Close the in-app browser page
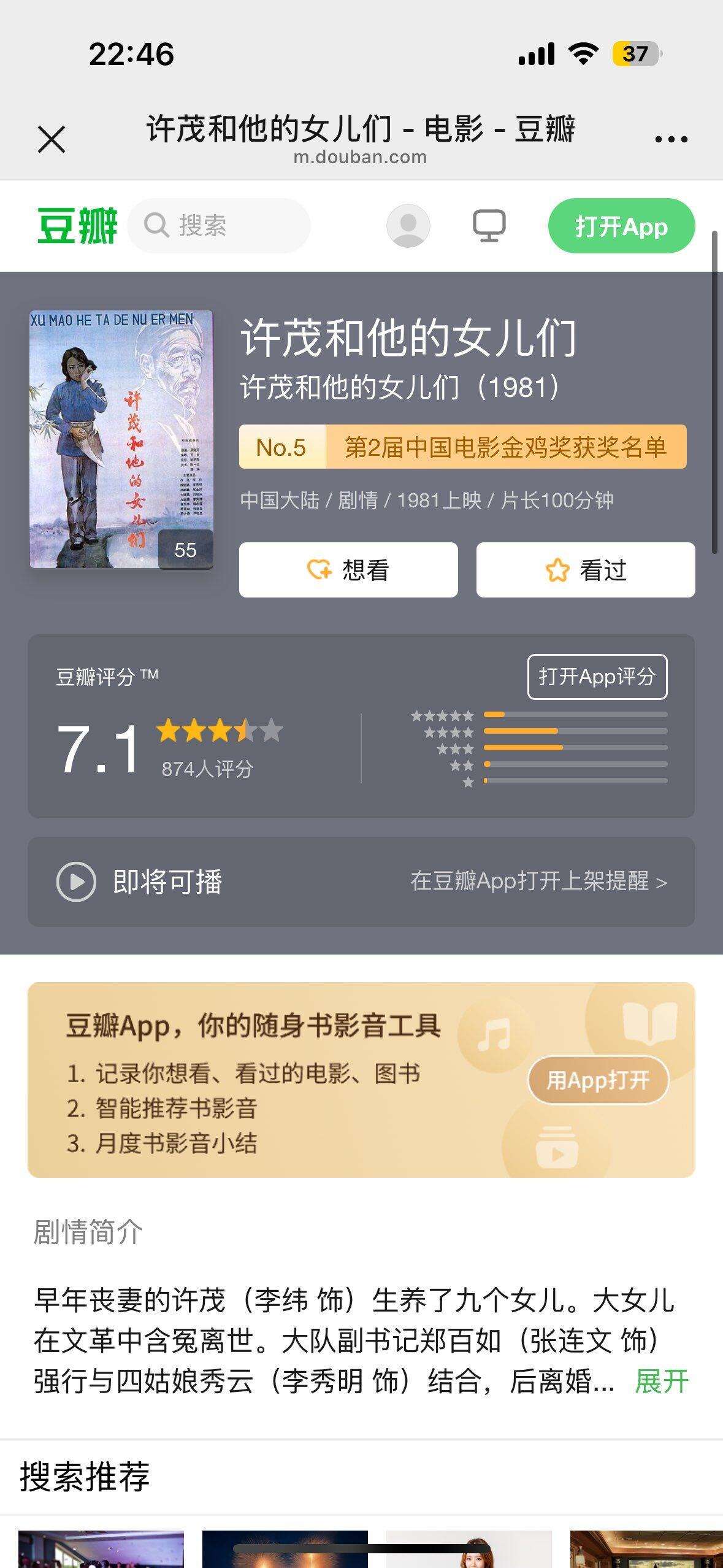 click(52, 139)
